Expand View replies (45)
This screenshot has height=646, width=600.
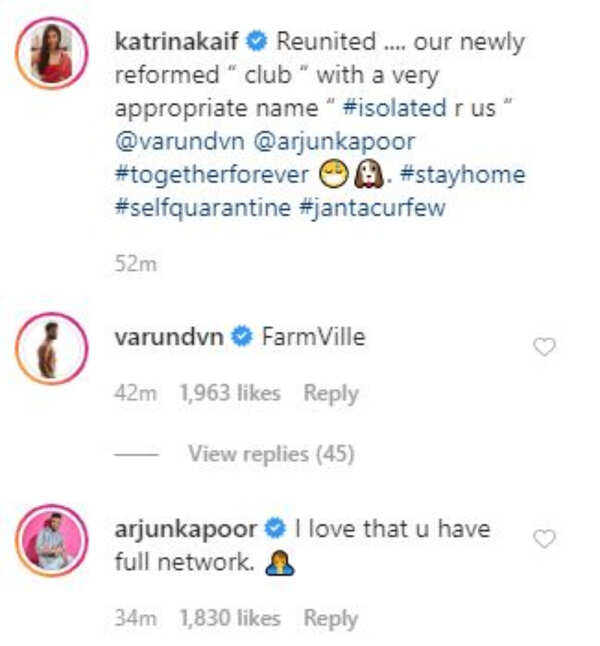[x=271, y=454]
